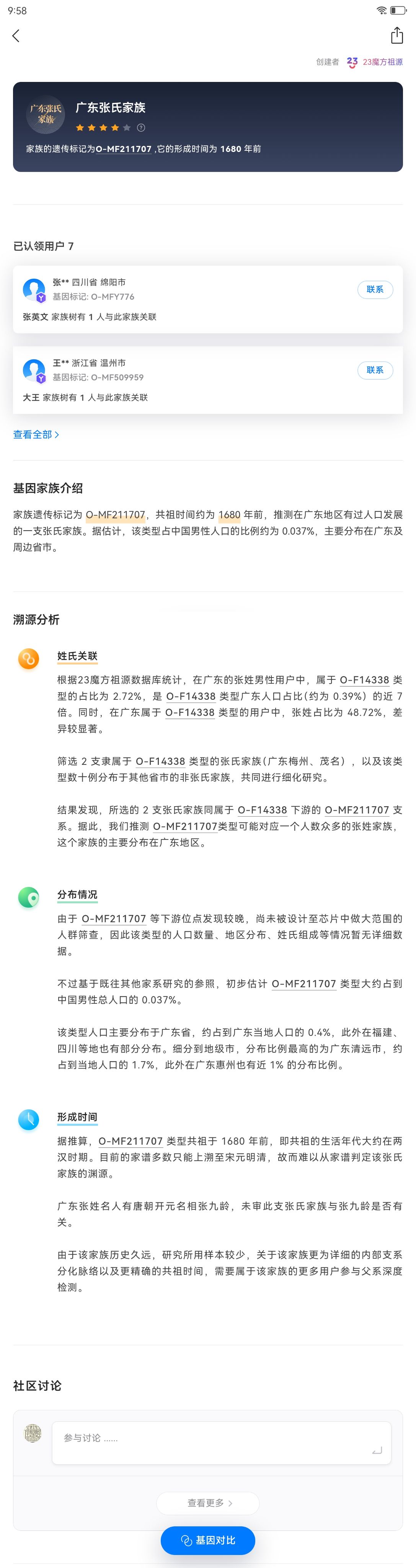Open creator 23魔方祖源 profile
This screenshot has height=1568, width=416.
point(375,62)
